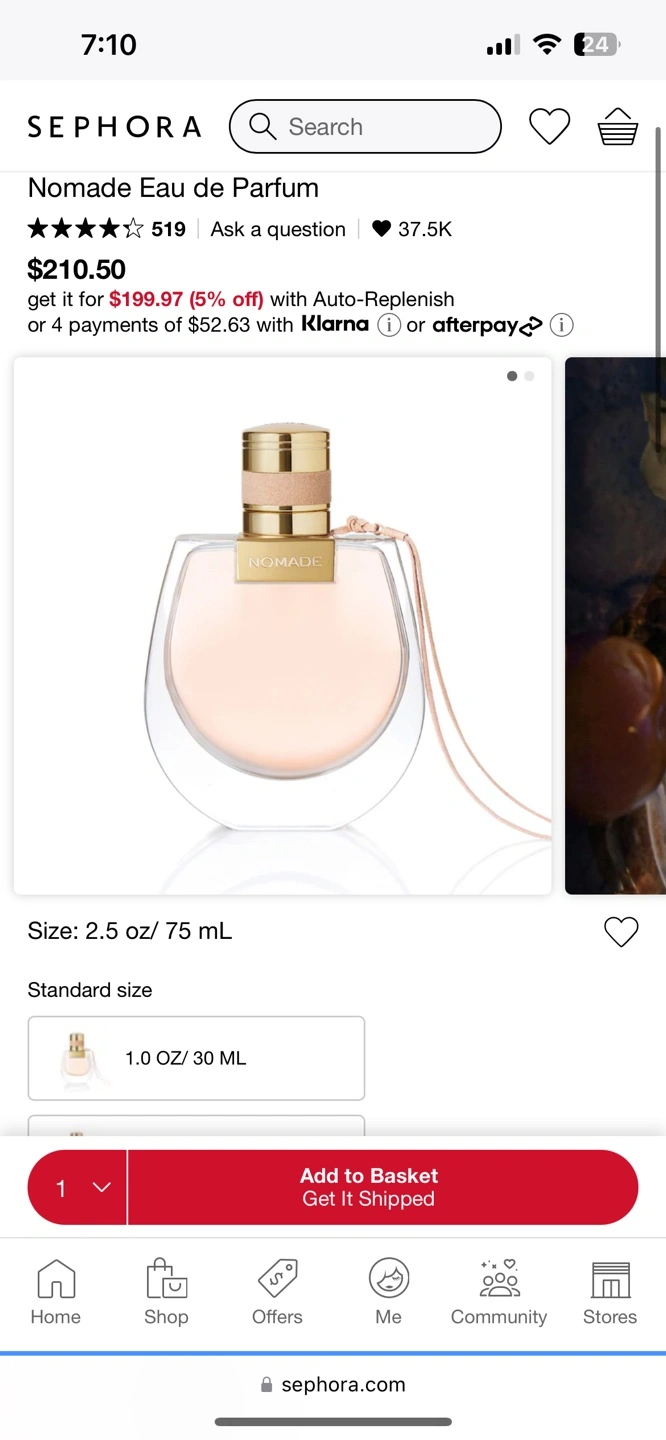Tap the sephora.com address bar
Viewport: 666px width, 1440px height.
pyautogui.click(x=334, y=1385)
